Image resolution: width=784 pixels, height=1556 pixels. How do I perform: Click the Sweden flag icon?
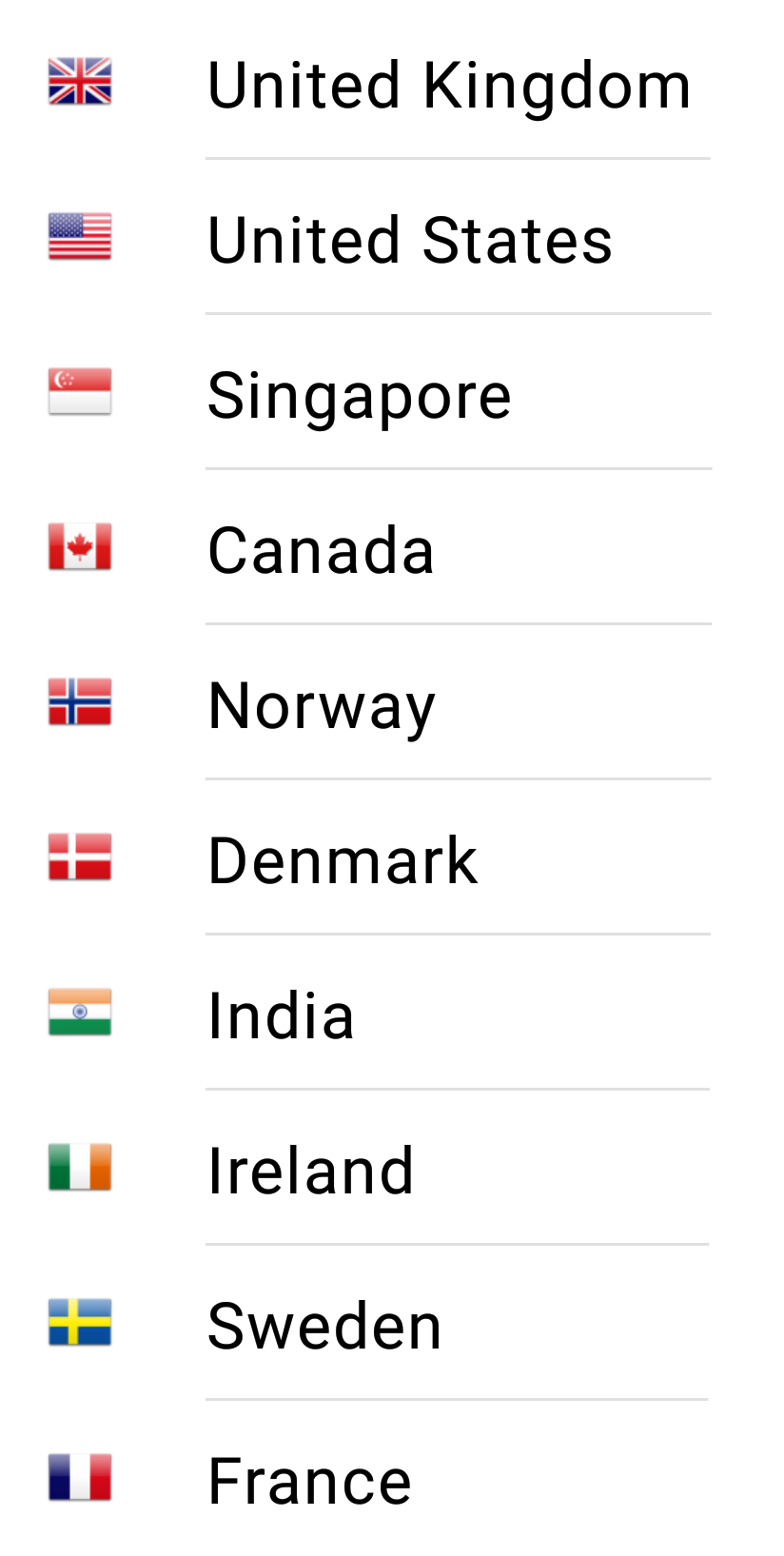coord(80,1324)
